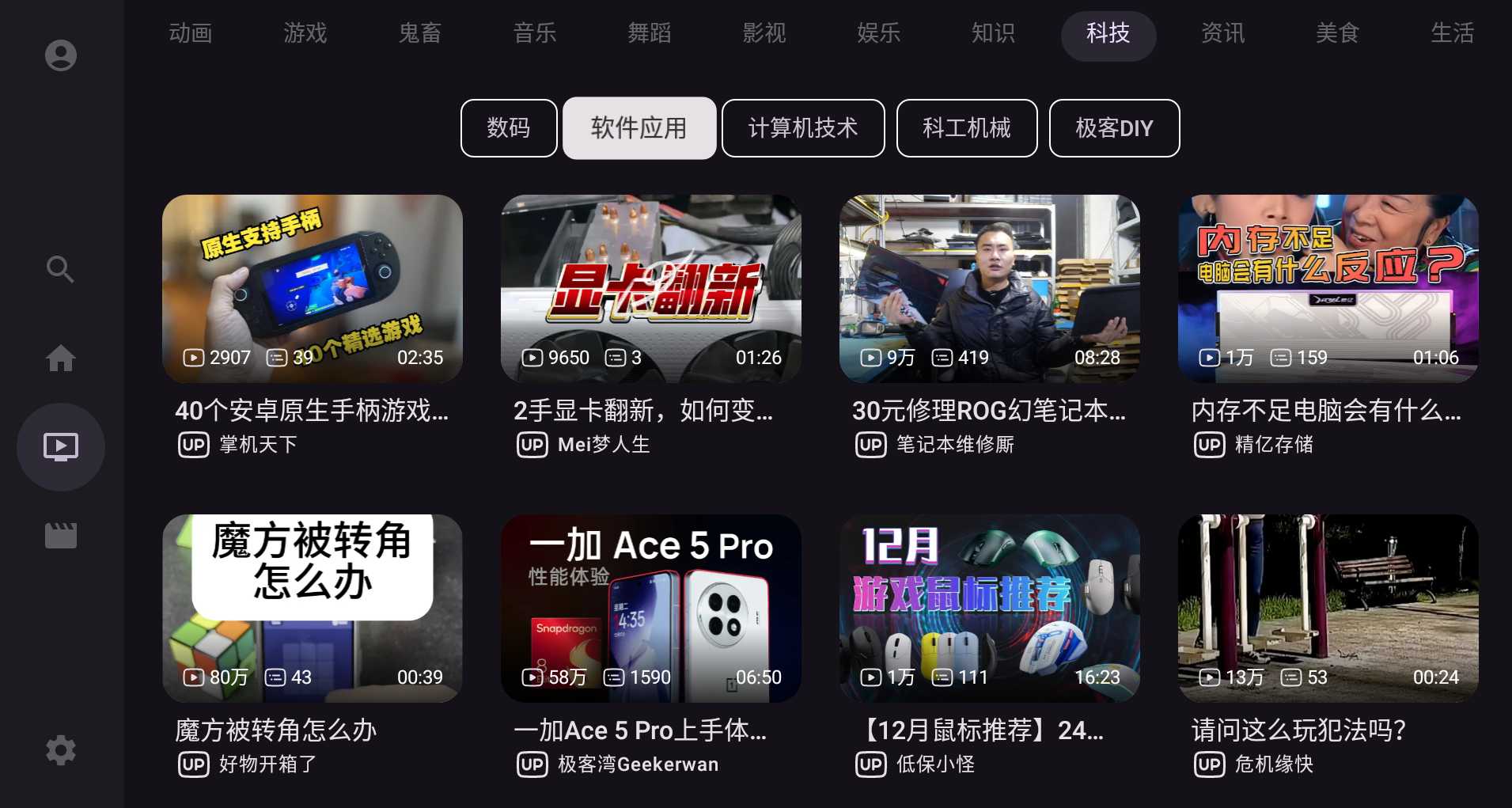Open the 内存不足电脑会有什么 video
Screen dimensions: 1512x808
click(1328, 289)
